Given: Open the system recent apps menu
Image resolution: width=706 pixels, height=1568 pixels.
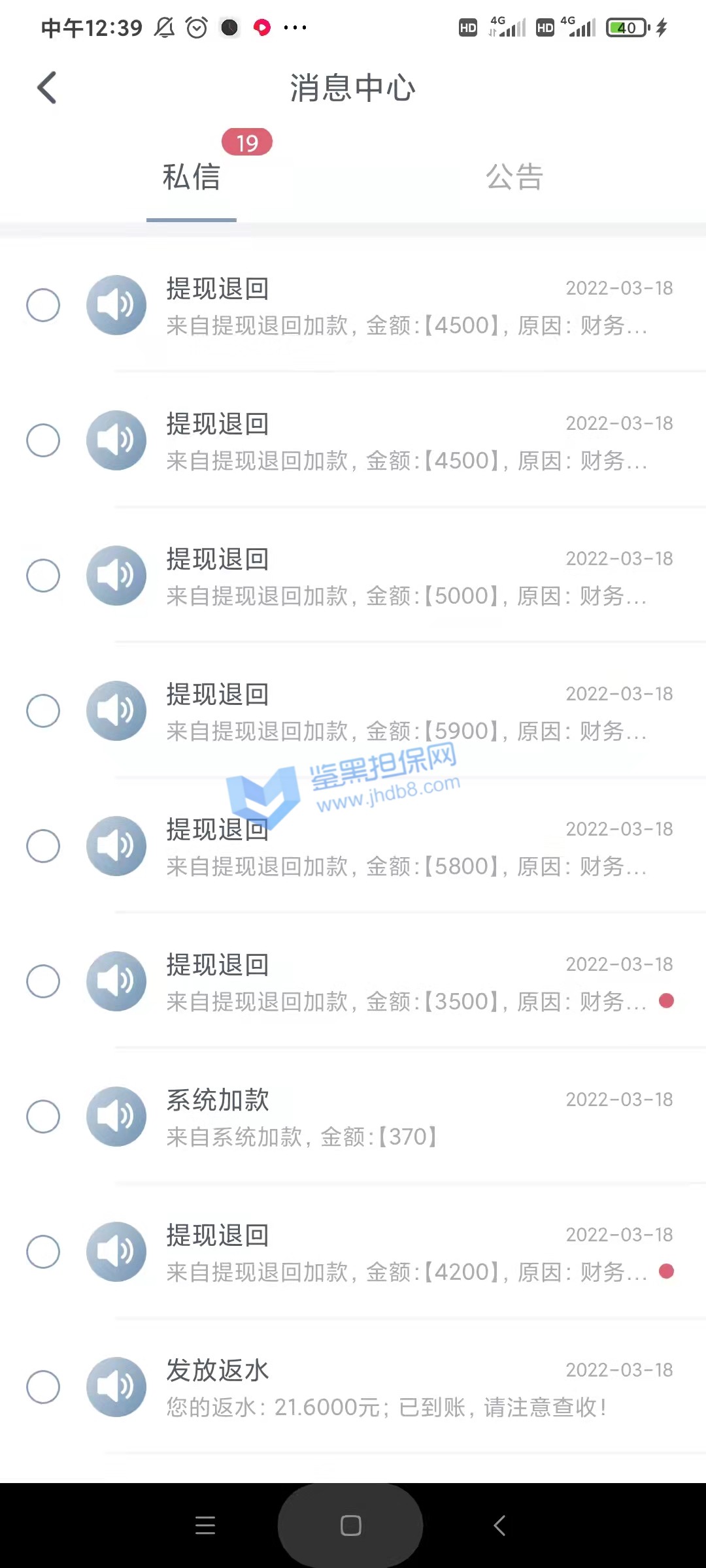Looking at the screenshot, I should tap(205, 1526).
